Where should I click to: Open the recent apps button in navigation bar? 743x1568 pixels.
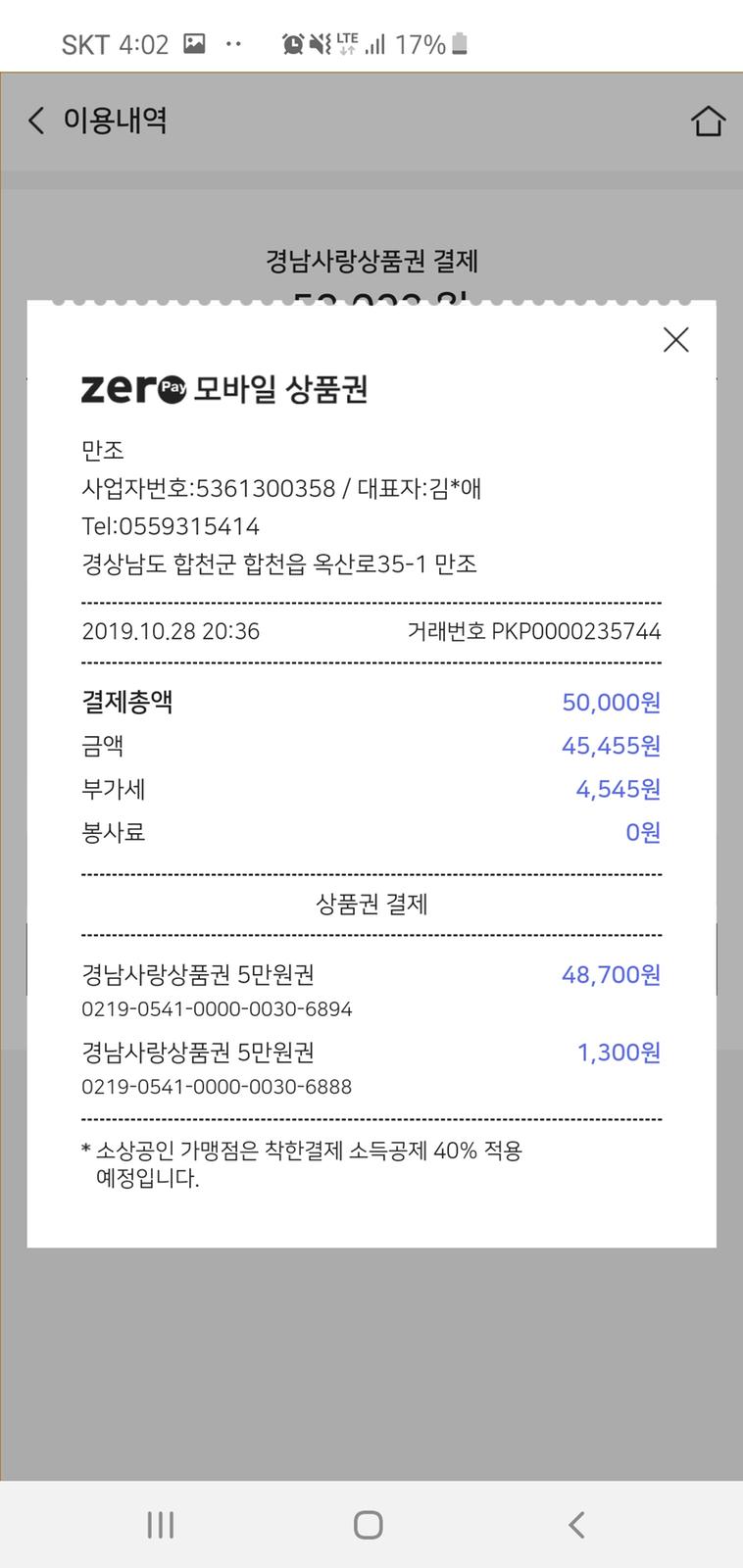coord(159,1524)
